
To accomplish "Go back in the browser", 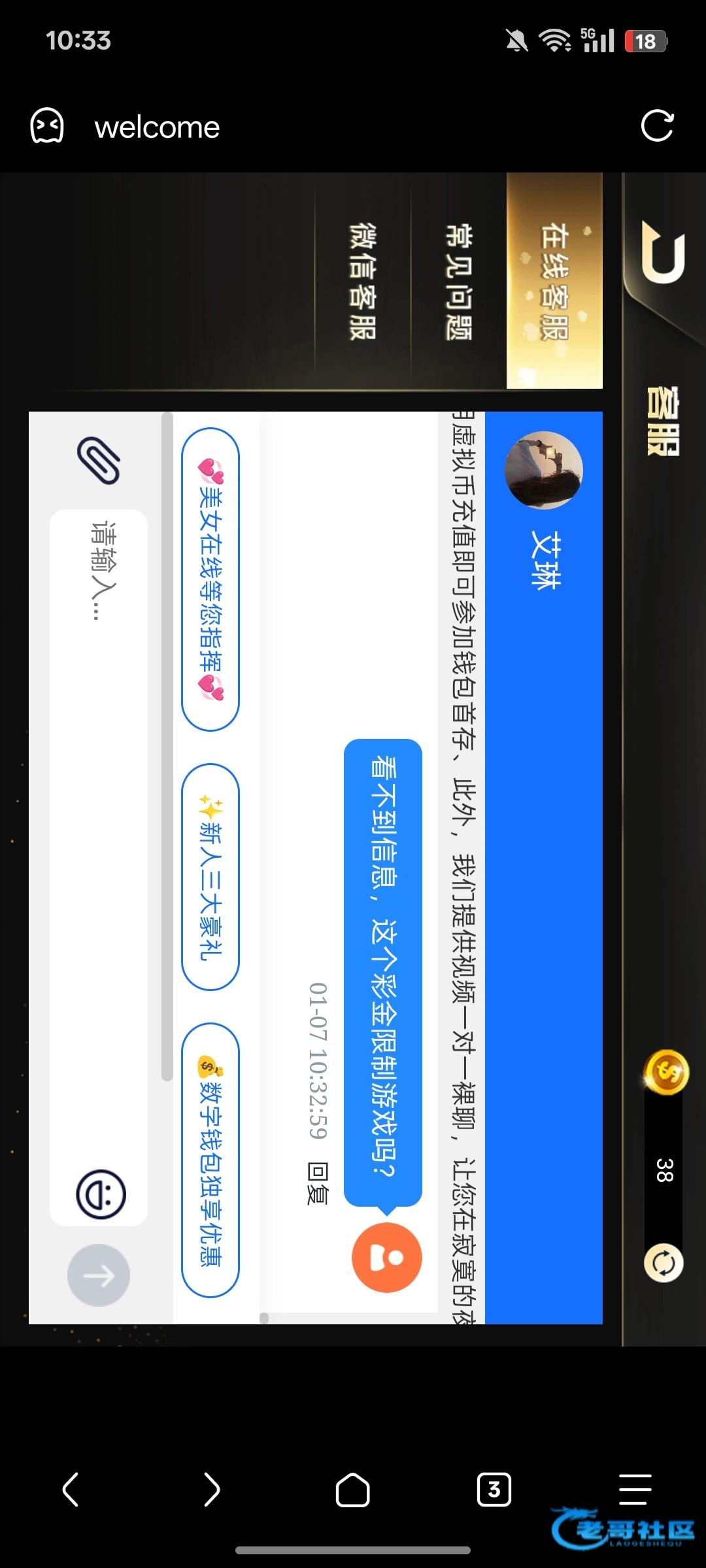I will coord(71,1490).
